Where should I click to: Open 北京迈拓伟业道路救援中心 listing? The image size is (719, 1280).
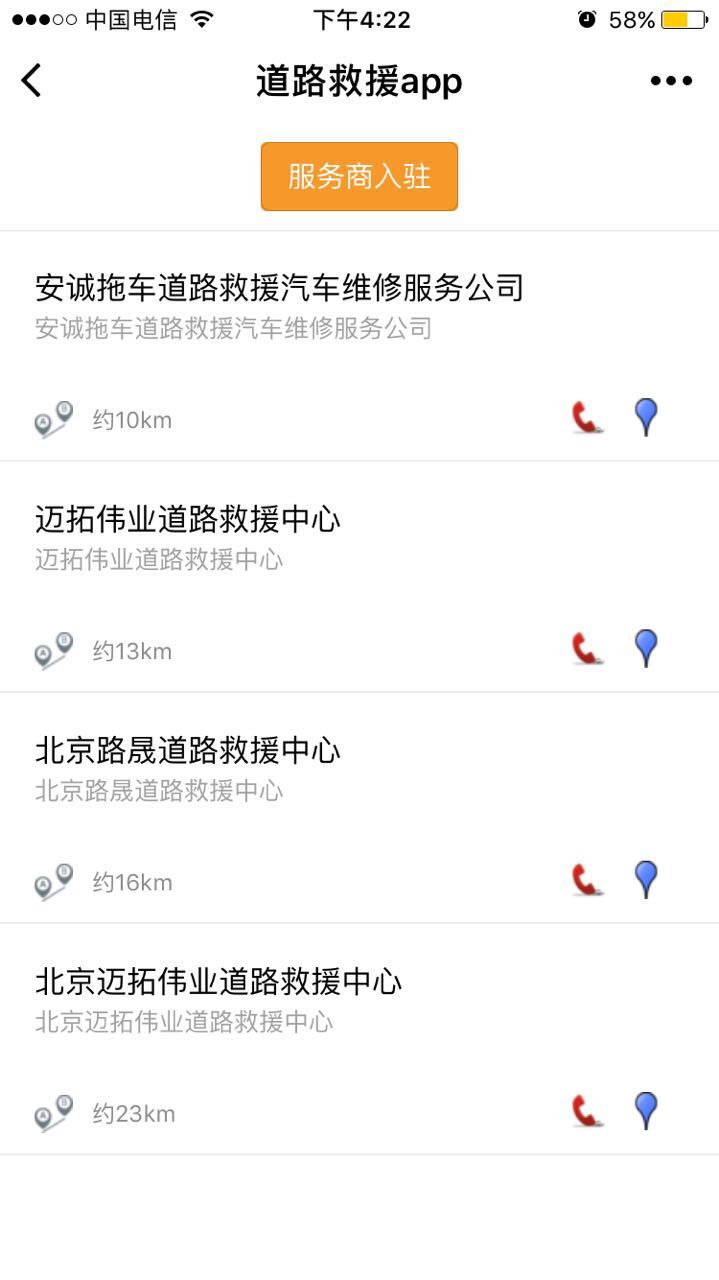[x=218, y=982]
